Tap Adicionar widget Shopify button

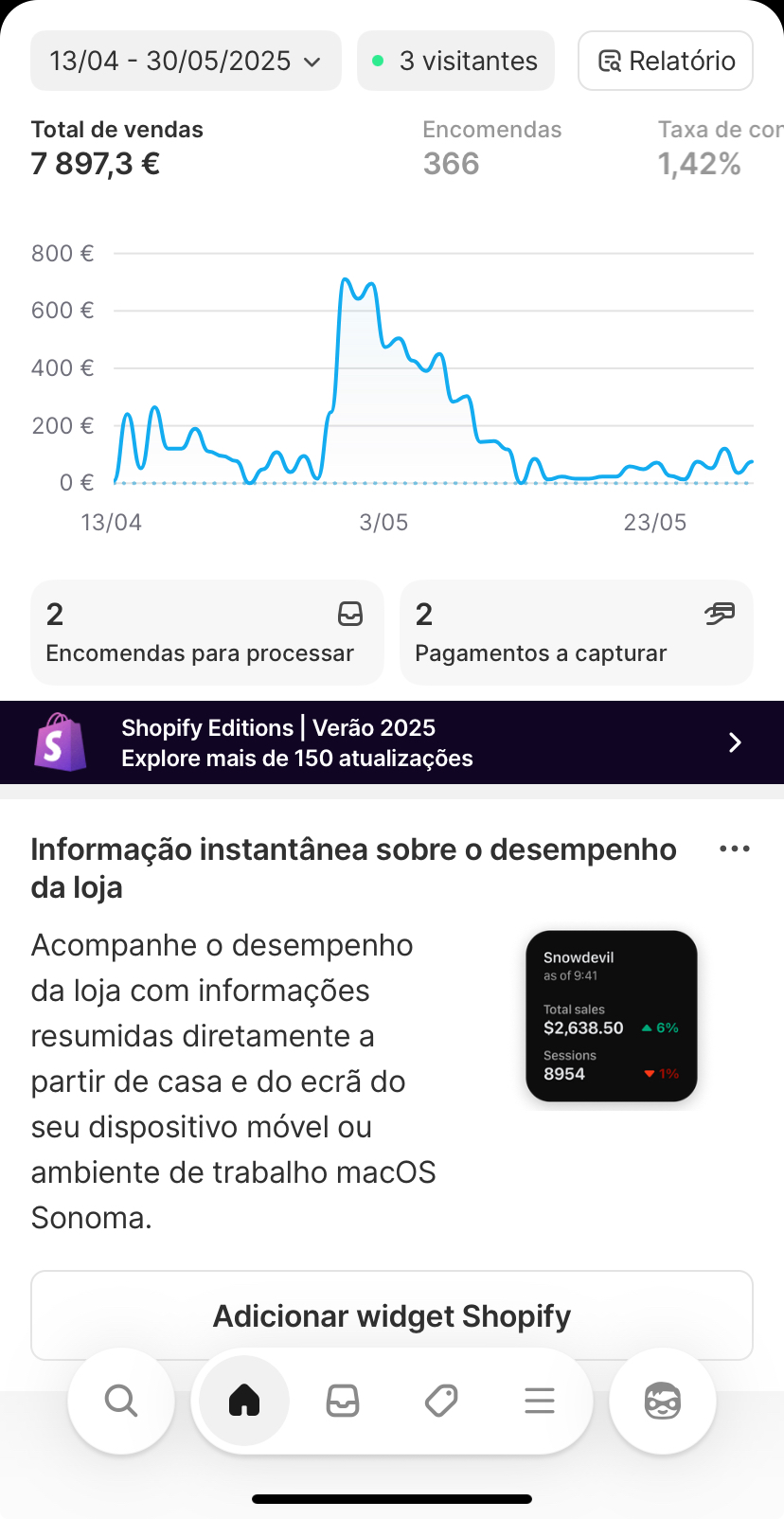point(392,1315)
